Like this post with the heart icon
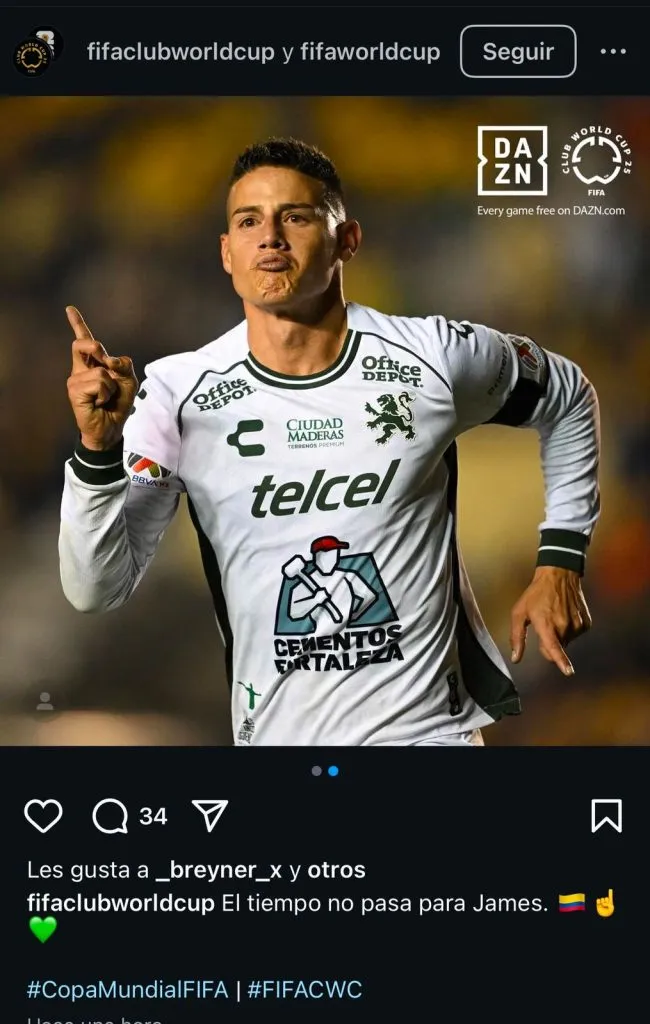The height and width of the screenshot is (1024, 650). [43, 816]
